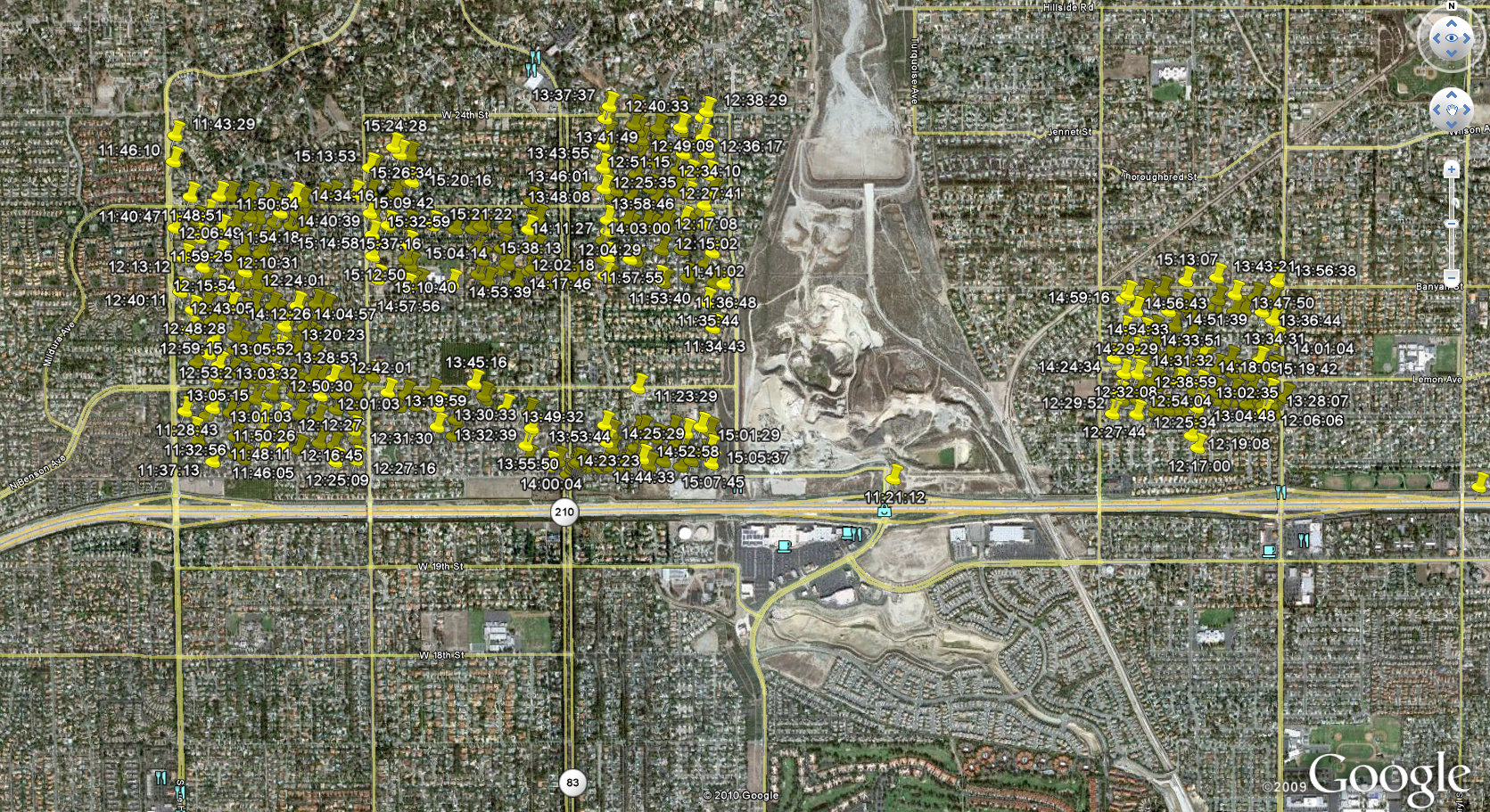Rotate the view left with the eye control

(1435, 38)
